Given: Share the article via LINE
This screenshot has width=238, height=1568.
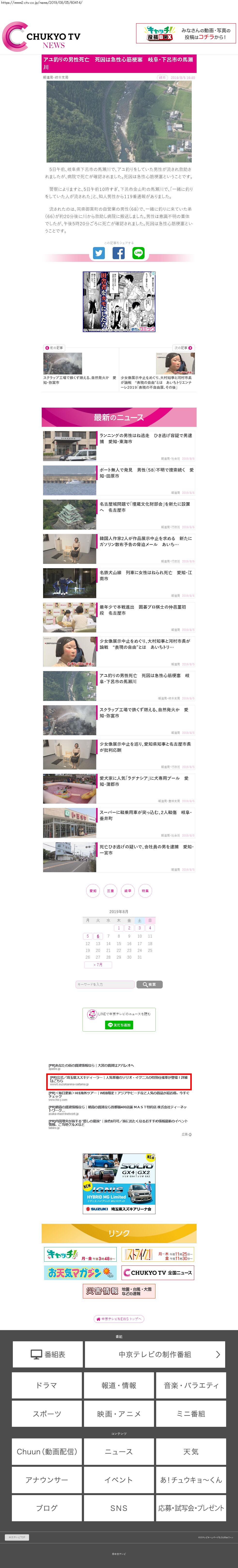Looking at the screenshot, I should coord(139,253).
